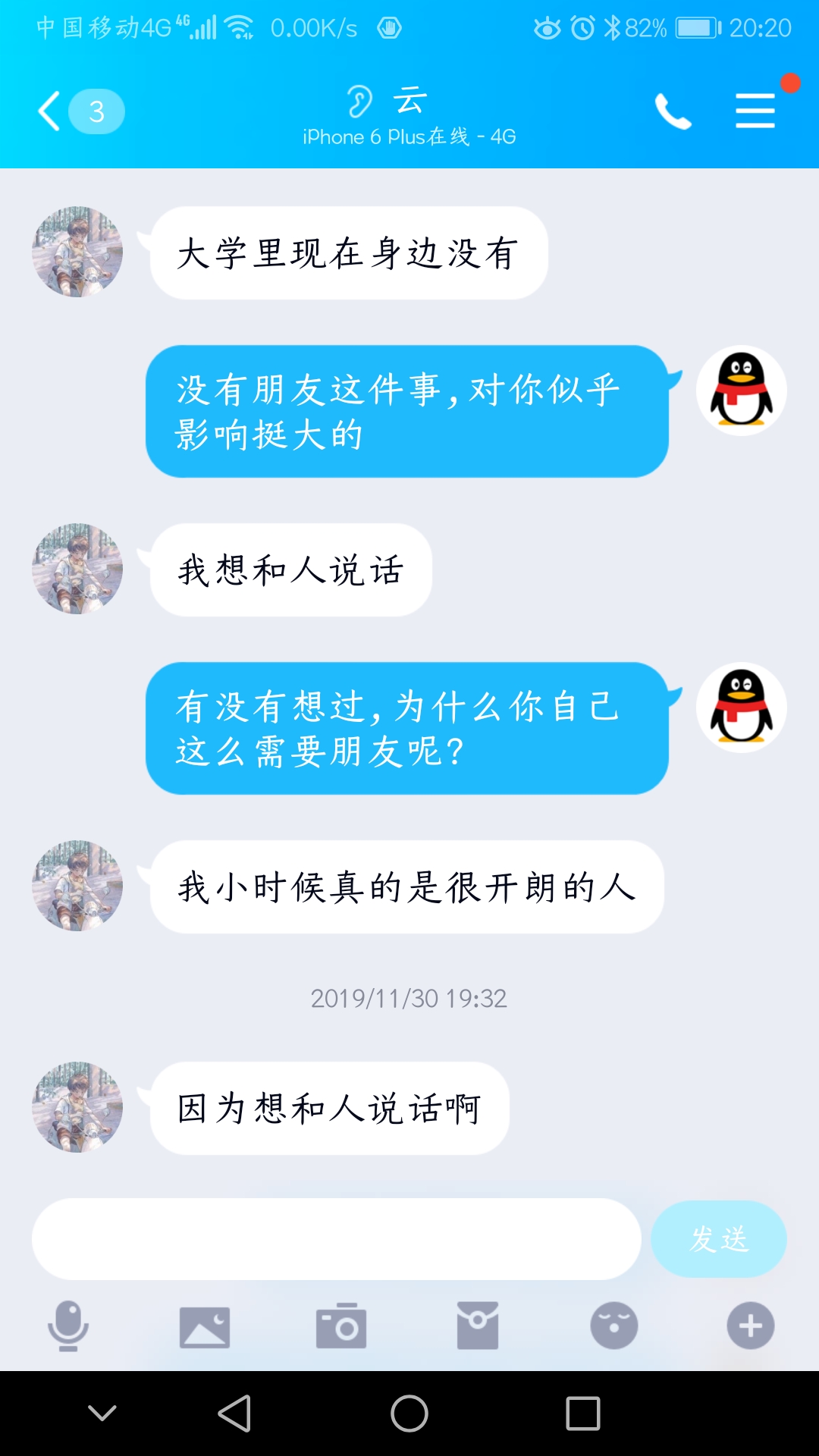Viewport: 819px width, 1456px height.
Task: Open the red packet option
Action: point(478,1326)
